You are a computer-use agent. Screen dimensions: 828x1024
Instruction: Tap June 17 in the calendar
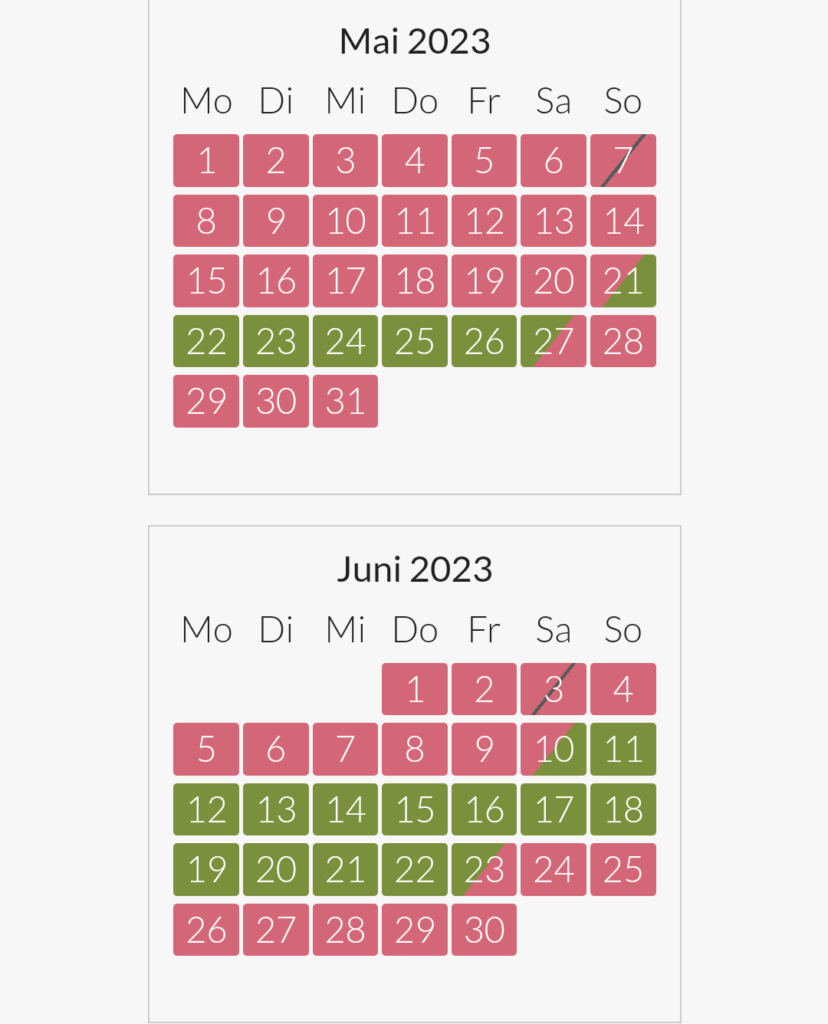(x=553, y=809)
